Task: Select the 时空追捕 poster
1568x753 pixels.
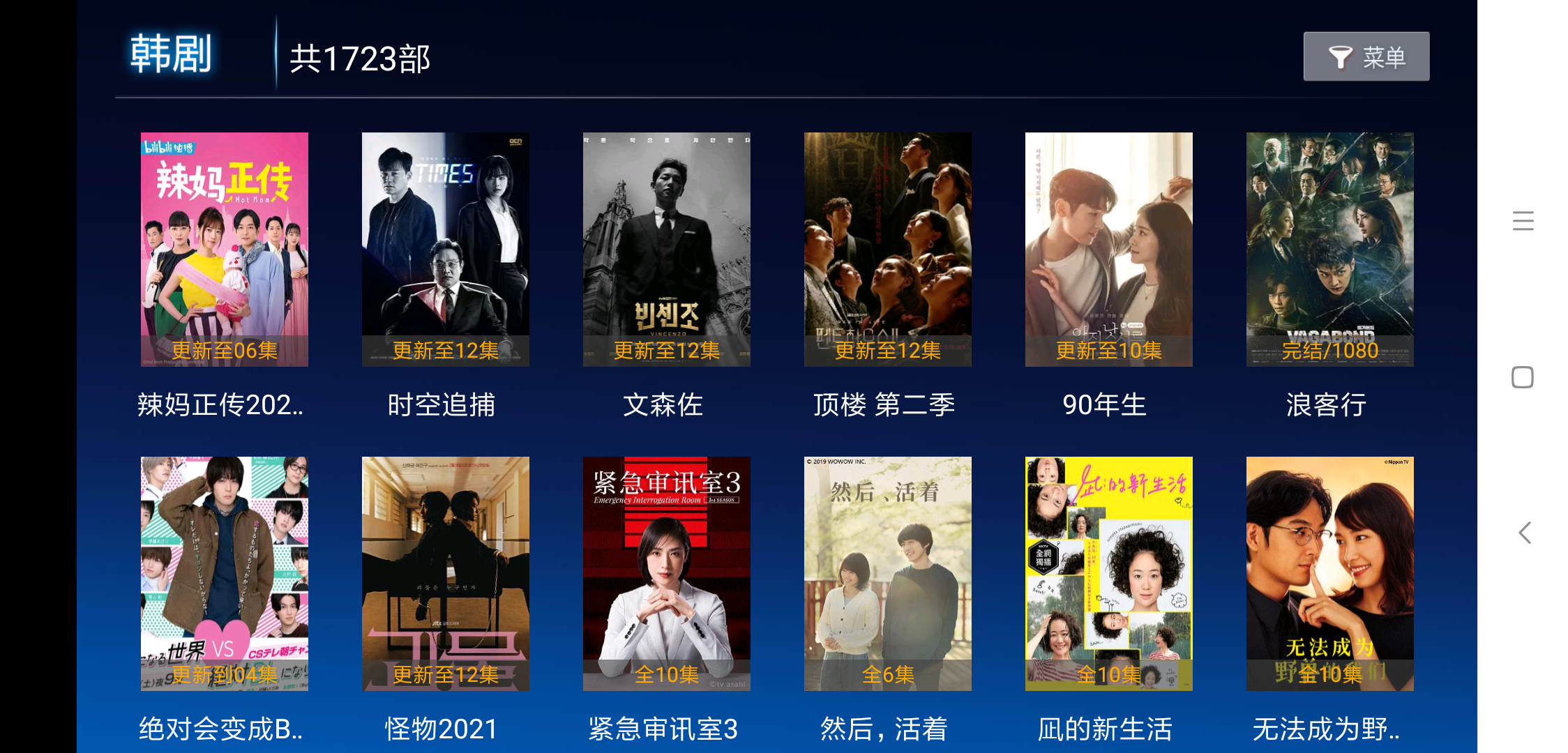Action: pos(445,250)
